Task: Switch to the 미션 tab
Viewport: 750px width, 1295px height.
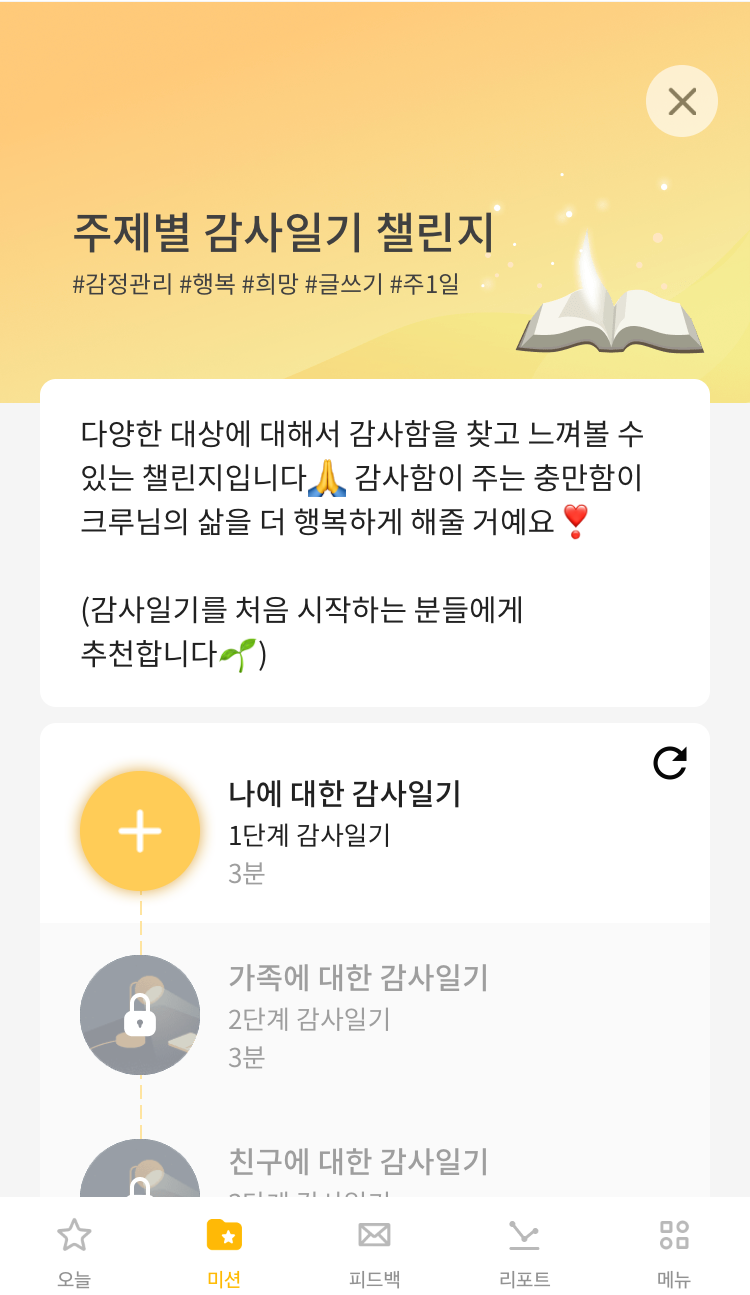Action: click(x=225, y=1250)
